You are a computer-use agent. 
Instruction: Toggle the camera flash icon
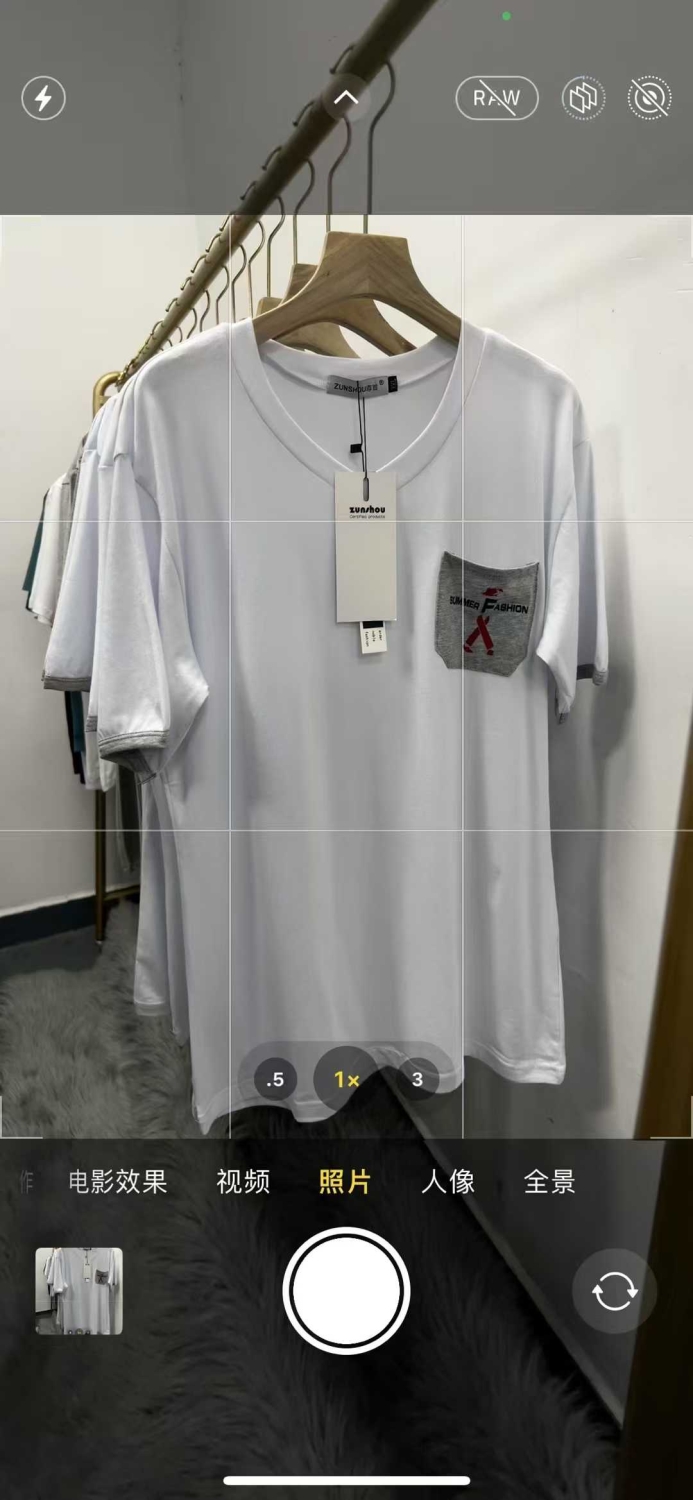point(43,98)
